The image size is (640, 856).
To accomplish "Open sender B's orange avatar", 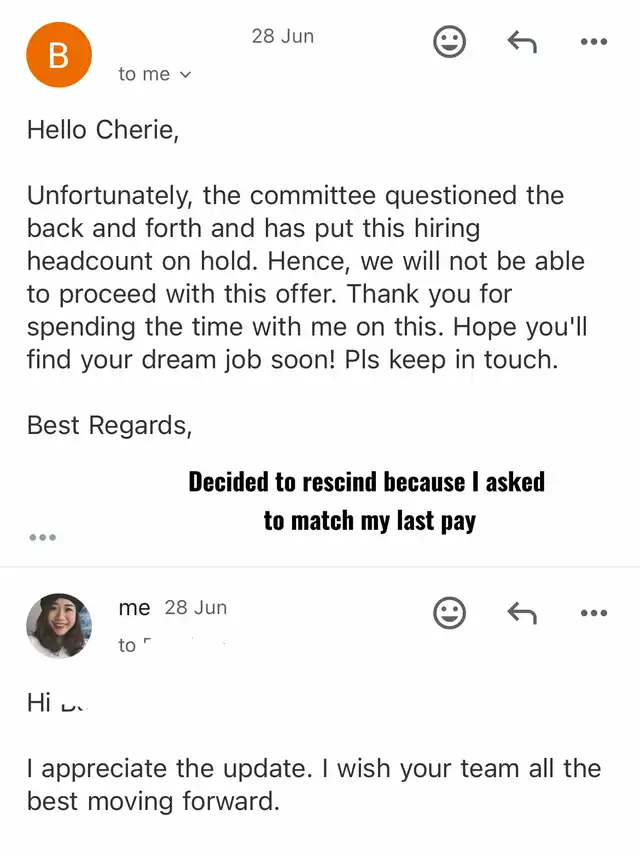I will click(x=59, y=55).
